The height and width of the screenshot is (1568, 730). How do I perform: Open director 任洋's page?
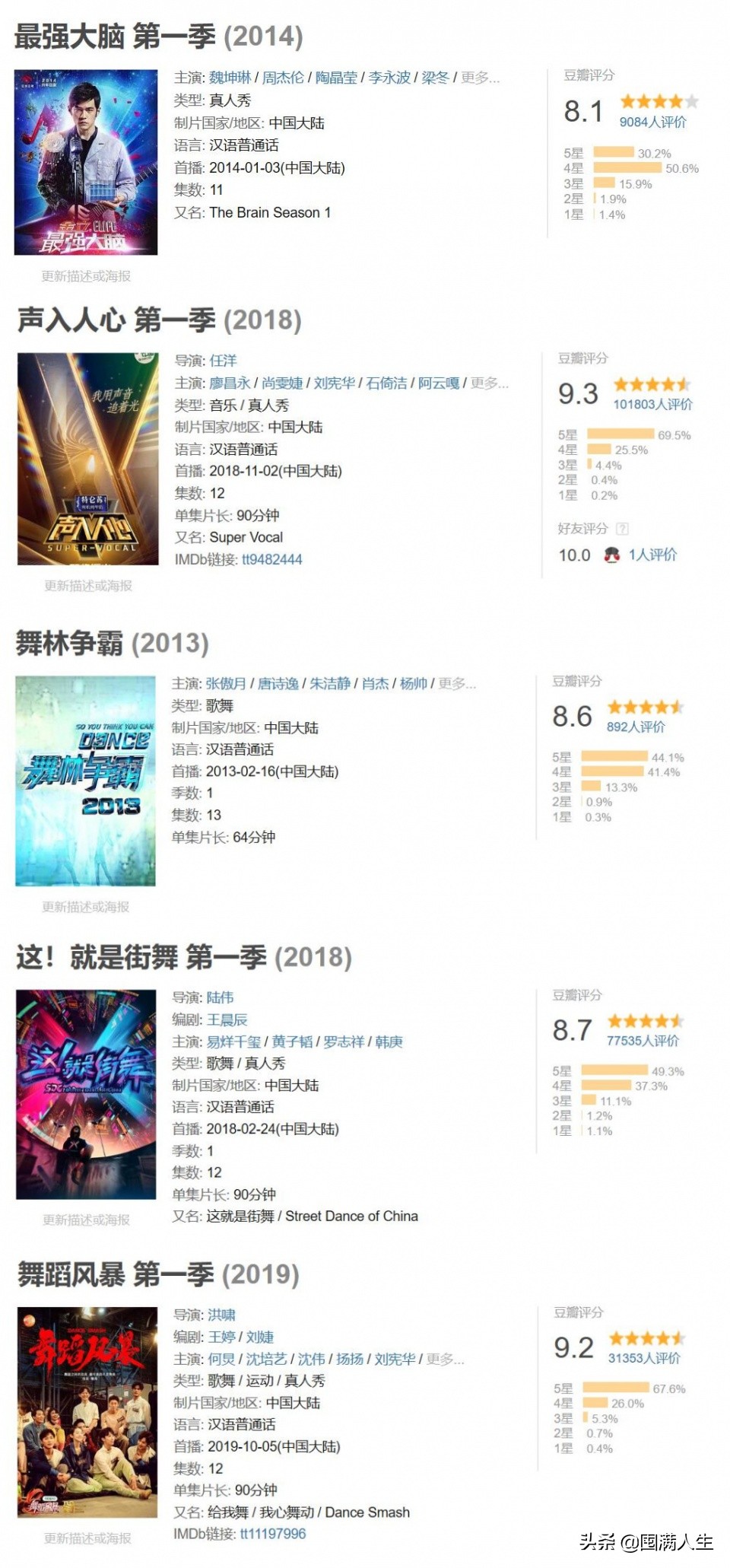[x=222, y=362]
